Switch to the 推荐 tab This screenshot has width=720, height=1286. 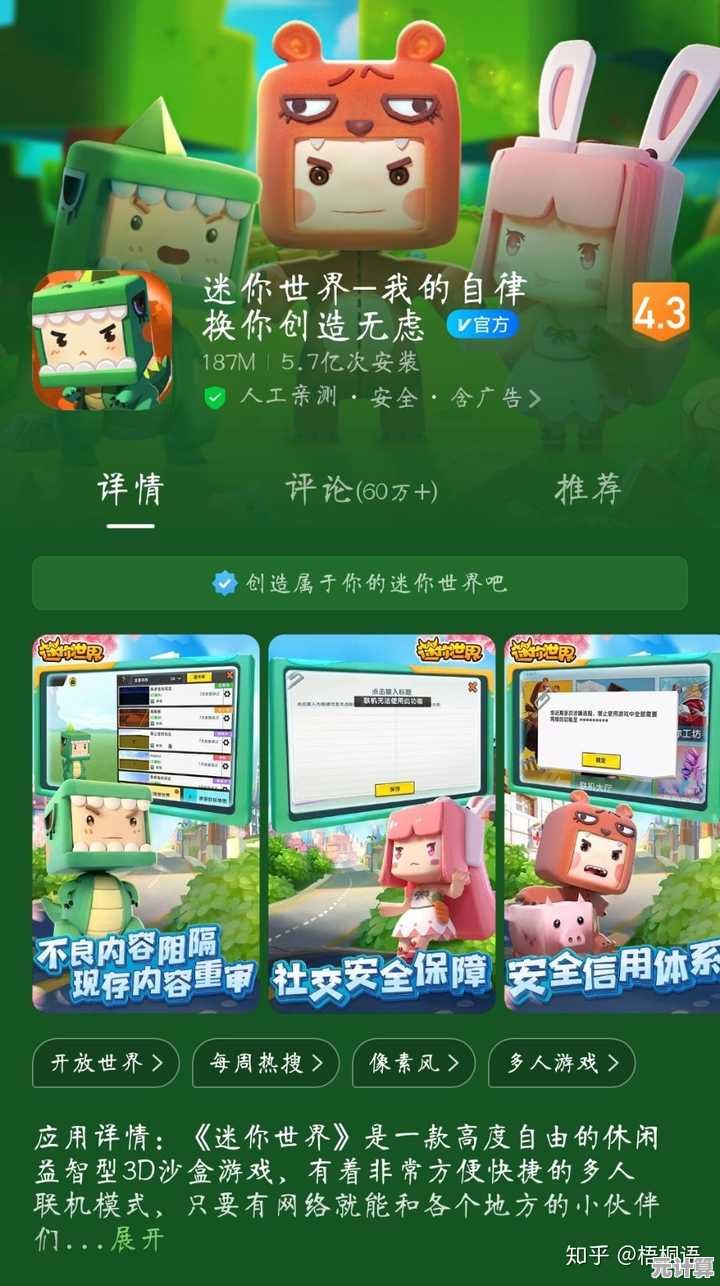588,490
